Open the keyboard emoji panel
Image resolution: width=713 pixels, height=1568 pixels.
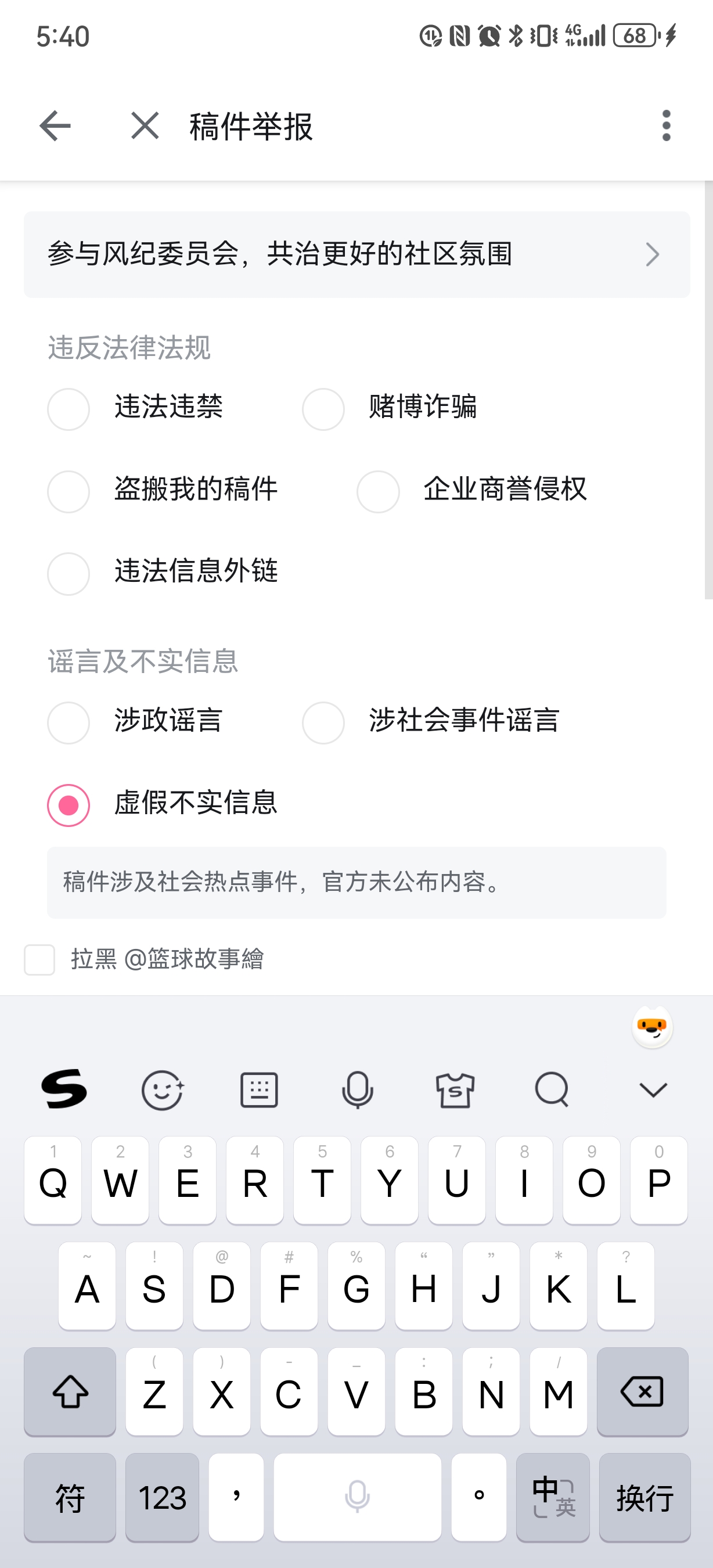coord(163,1089)
